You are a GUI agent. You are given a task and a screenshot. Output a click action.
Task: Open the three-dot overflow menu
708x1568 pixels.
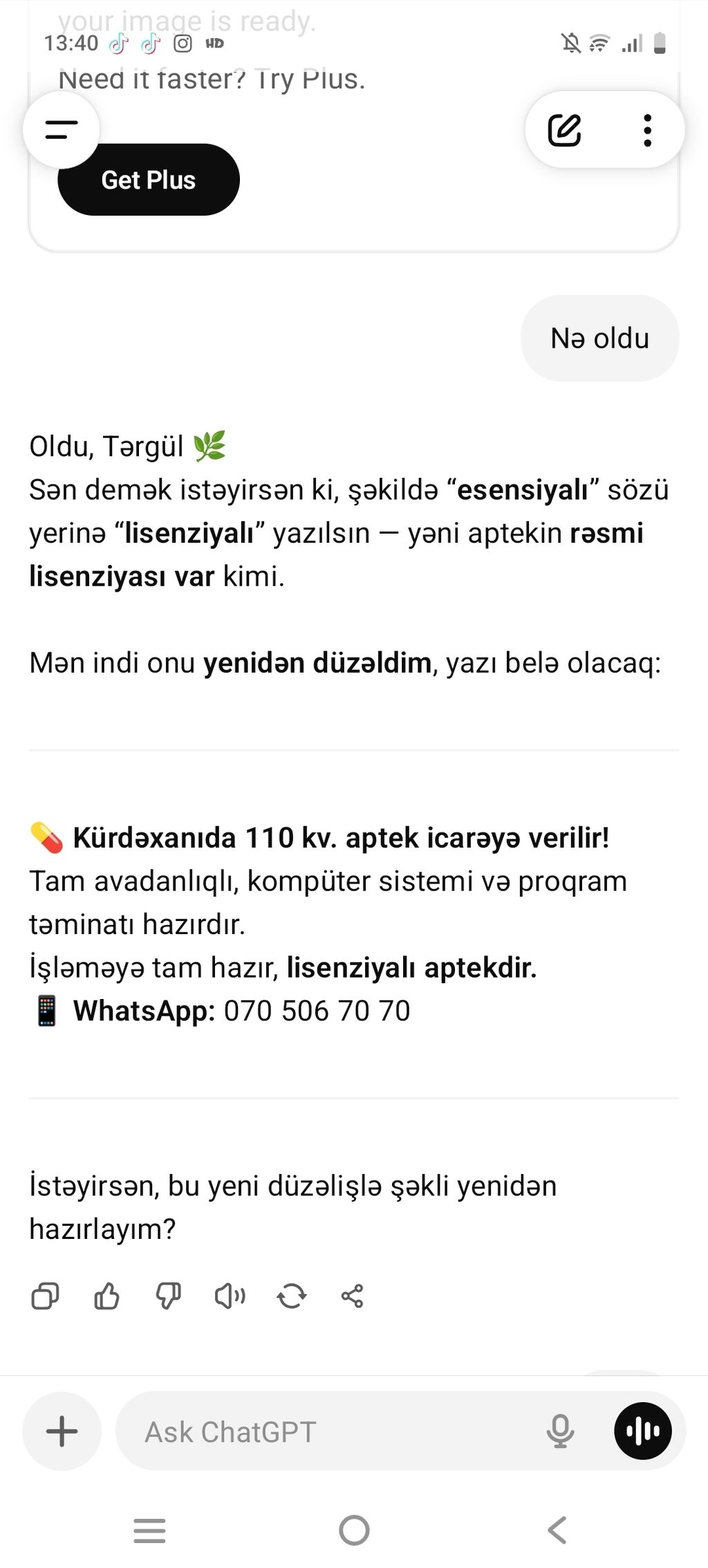[x=647, y=130]
